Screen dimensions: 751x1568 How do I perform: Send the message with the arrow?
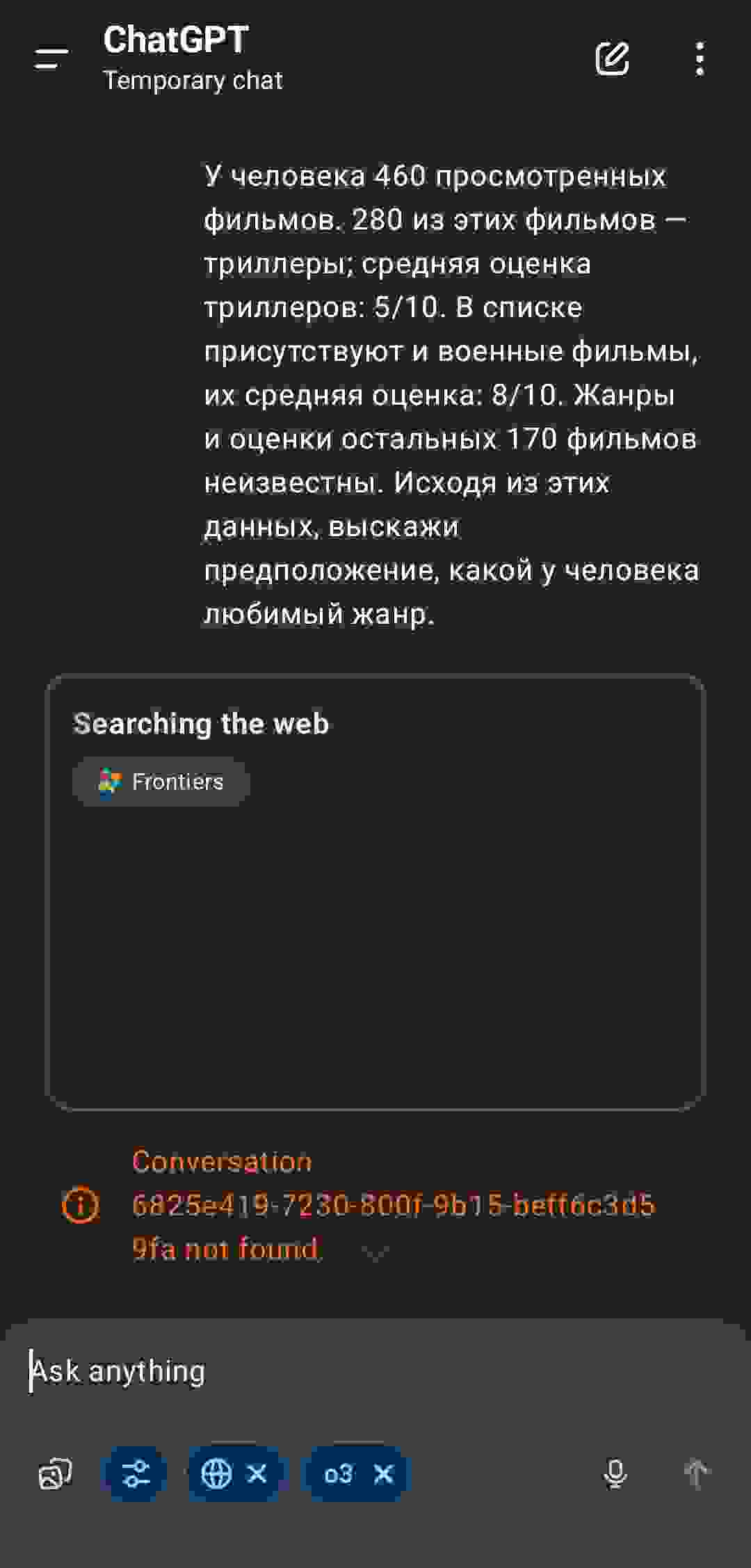[x=695, y=1473]
